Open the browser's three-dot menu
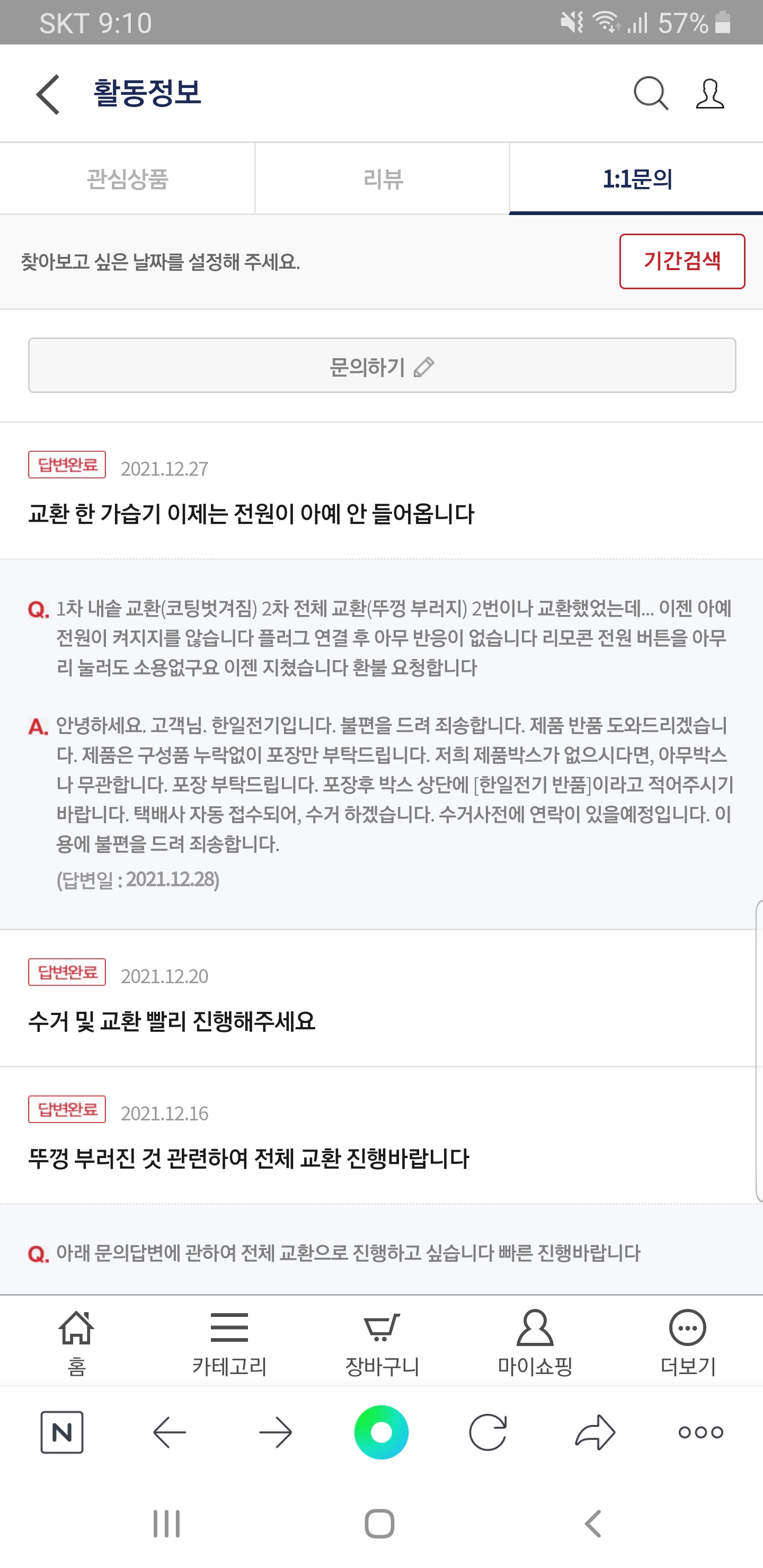 click(x=701, y=1432)
